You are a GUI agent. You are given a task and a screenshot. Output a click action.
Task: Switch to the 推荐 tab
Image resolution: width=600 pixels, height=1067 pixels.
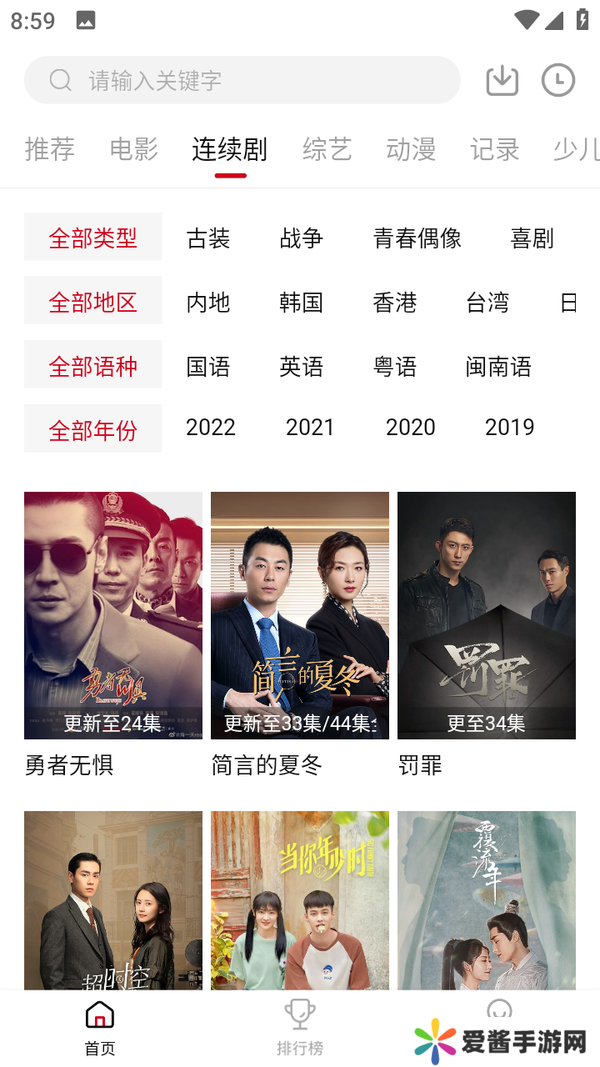(x=49, y=150)
